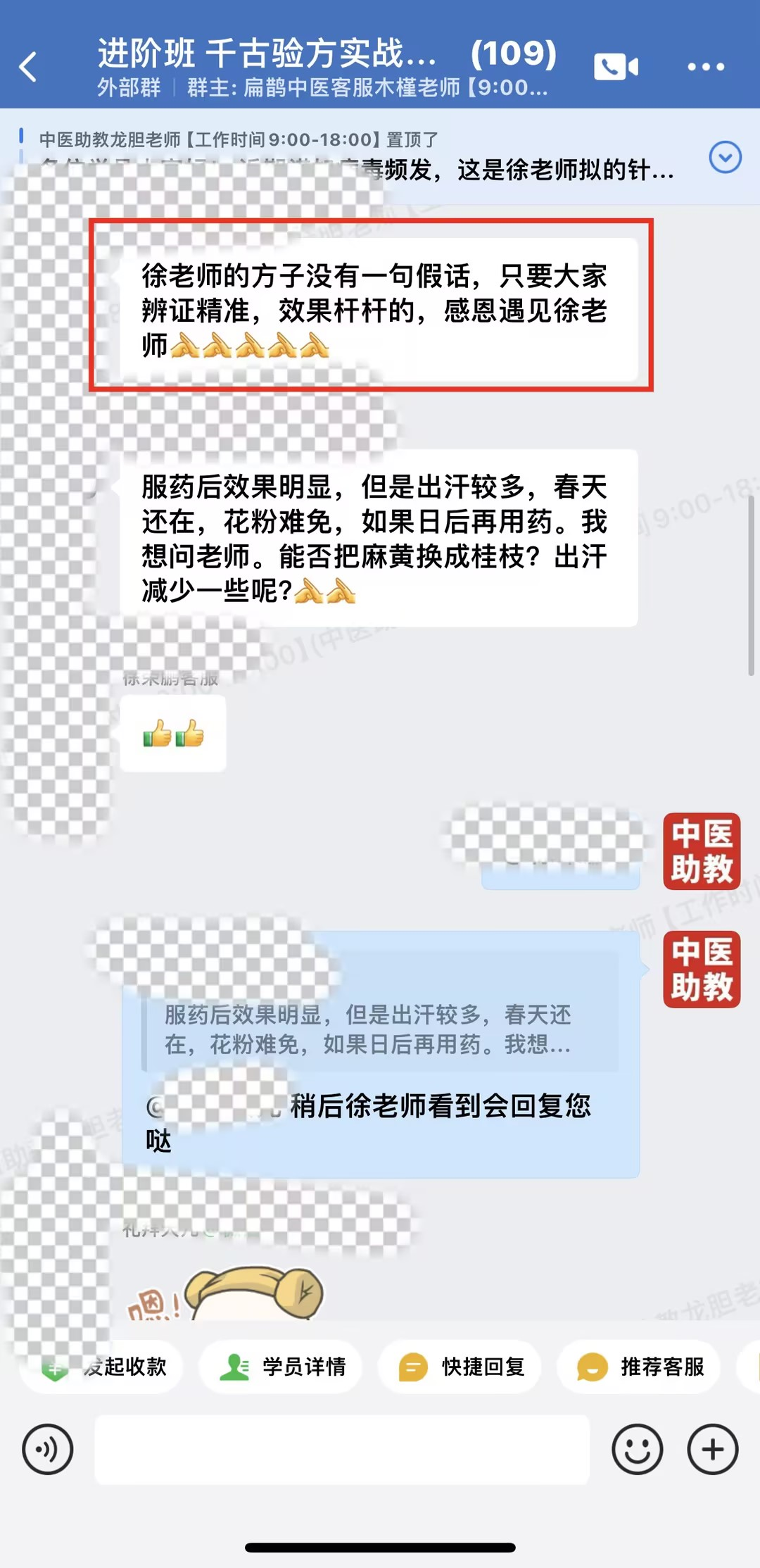This screenshot has width=760, height=1568.
Task: Open 学员详情 shortcut
Action: click(x=281, y=1367)
